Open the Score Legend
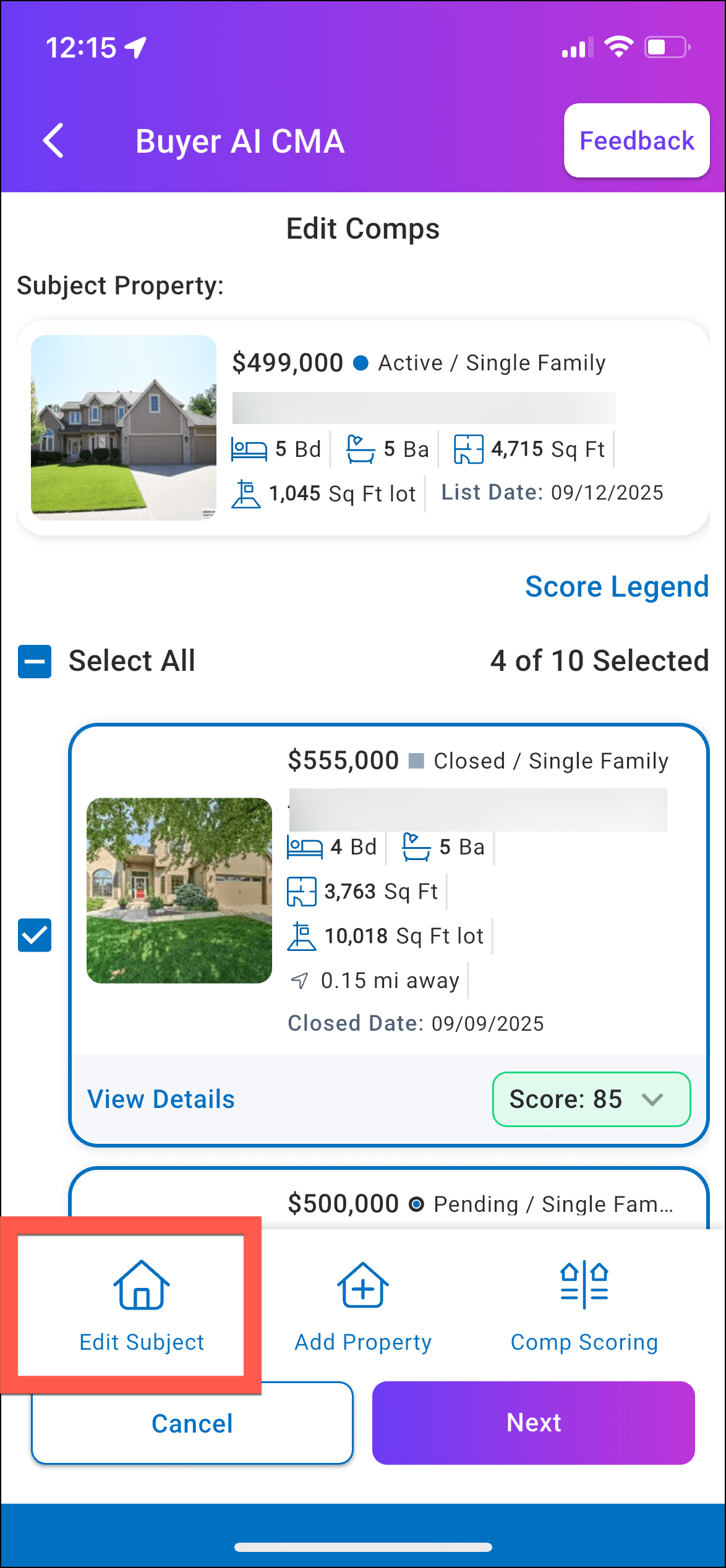The height and width of the screenshot is (1568, 726). click(616, 586)
